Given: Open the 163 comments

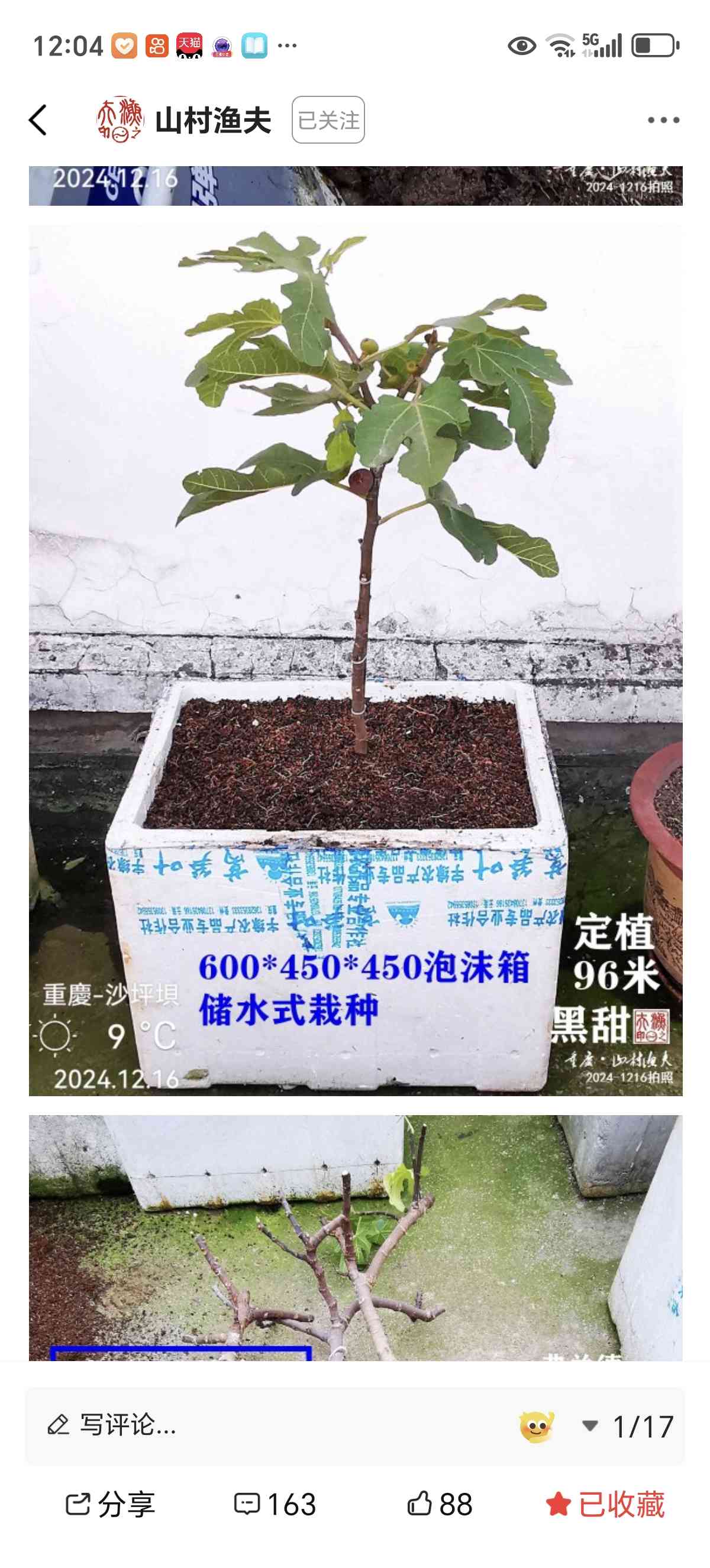Looking at the screenshot, I should 275,1504.
